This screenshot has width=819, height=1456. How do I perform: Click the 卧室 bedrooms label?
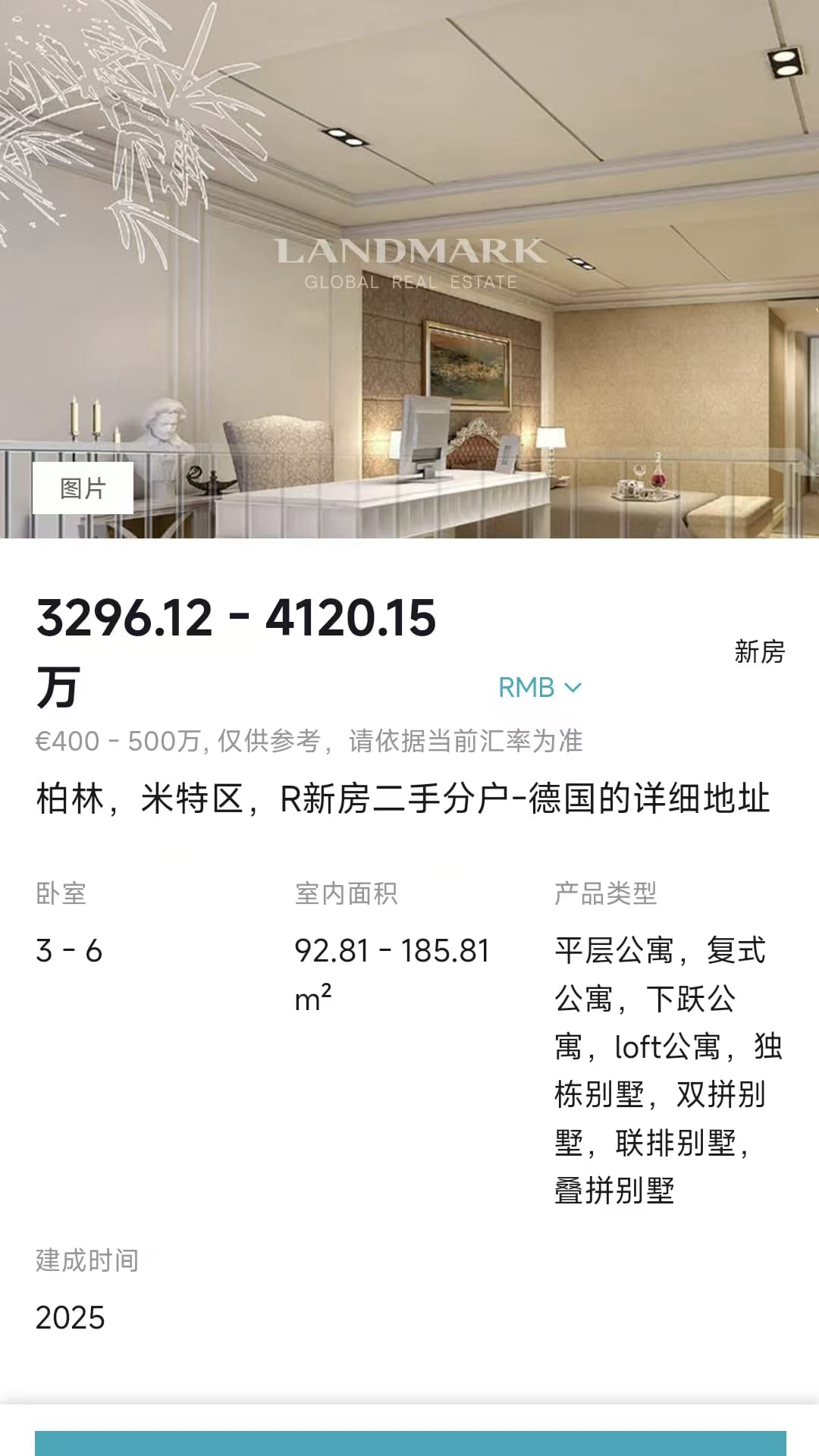(61, 895)
